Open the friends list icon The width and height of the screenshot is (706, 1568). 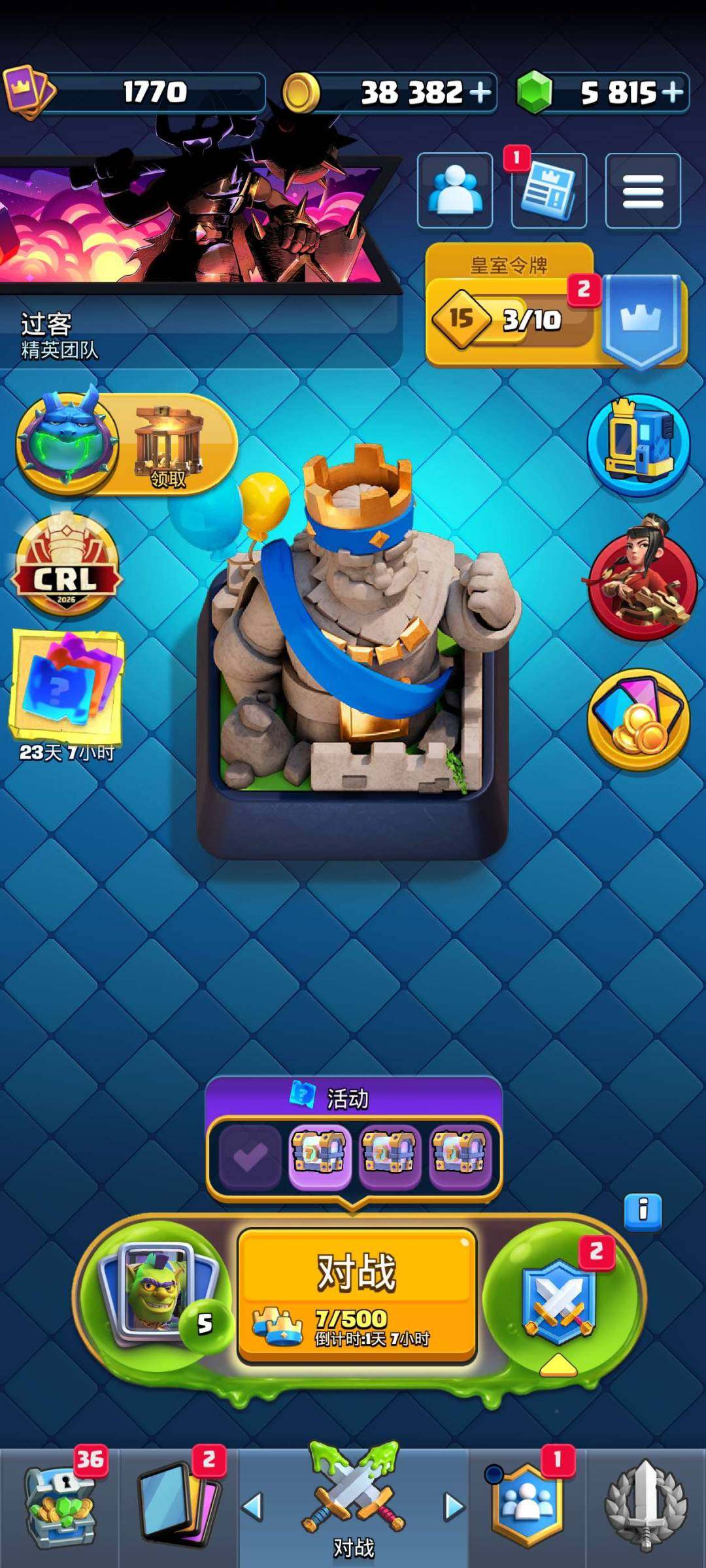pyautogui.click(x=455, y=190)
